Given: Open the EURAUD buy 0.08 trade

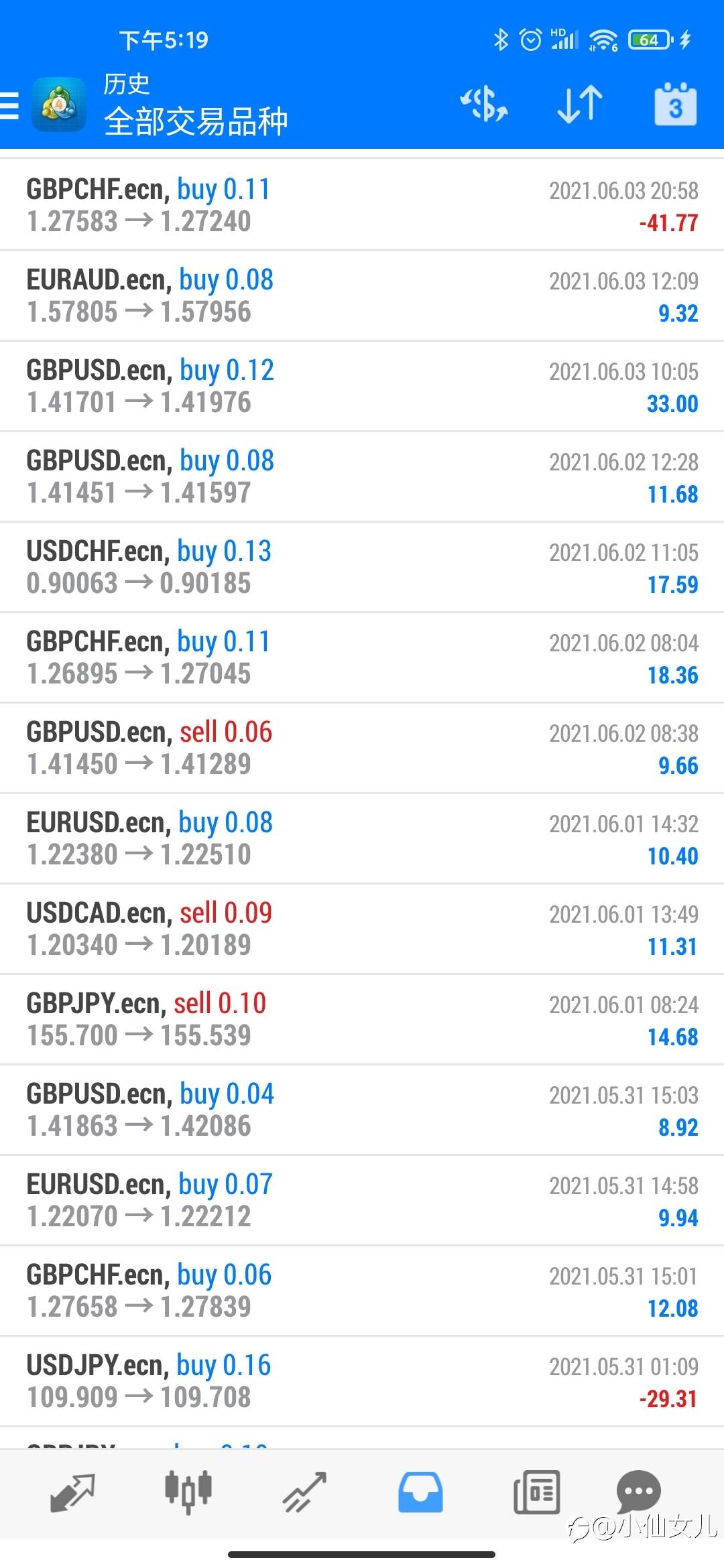Looking at the screenshot, I should coord(362,296).
